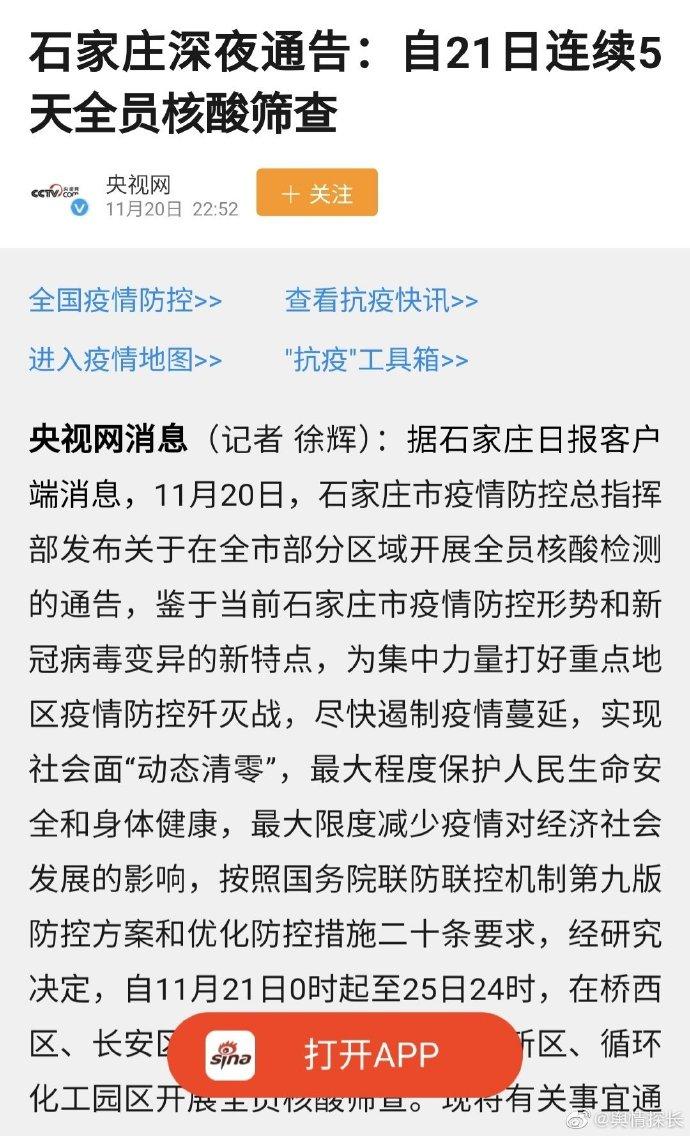This screenshot has width=690, height=1136.
Task: Open the 央视网 author profile avatar
Action: (x=59, y=194)
